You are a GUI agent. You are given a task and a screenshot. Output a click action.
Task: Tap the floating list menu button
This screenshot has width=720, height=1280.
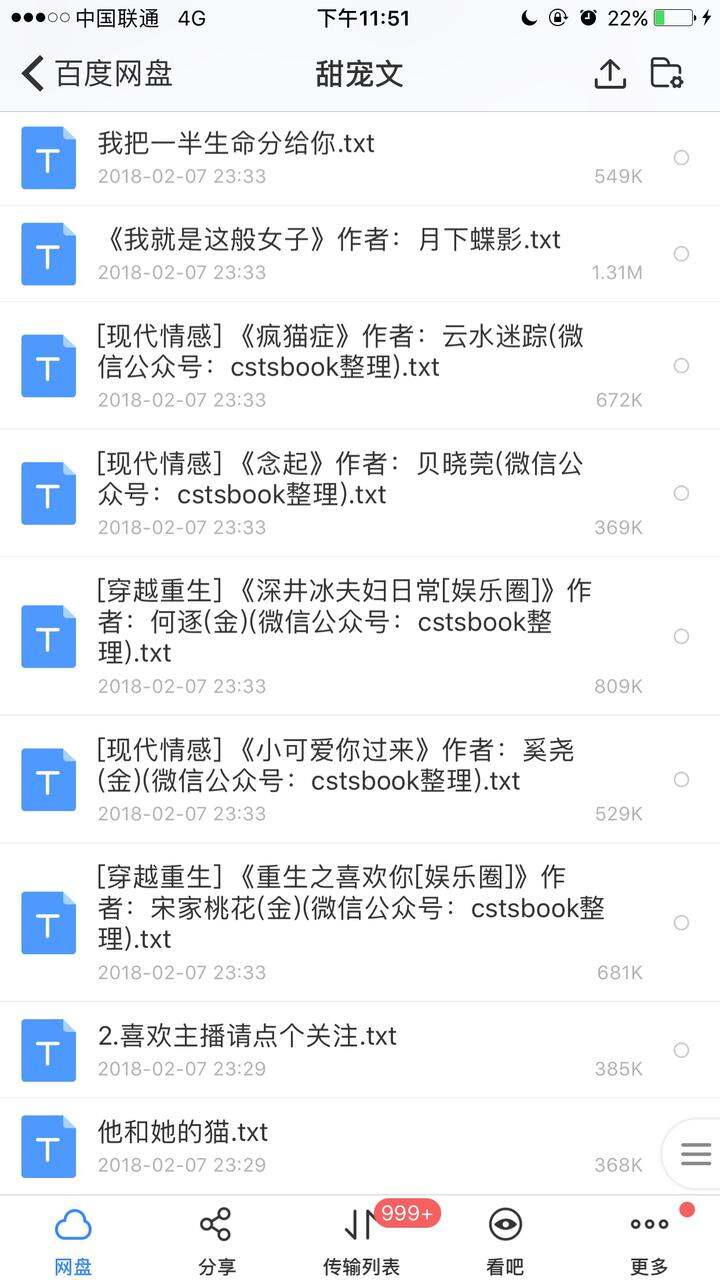695,1153
